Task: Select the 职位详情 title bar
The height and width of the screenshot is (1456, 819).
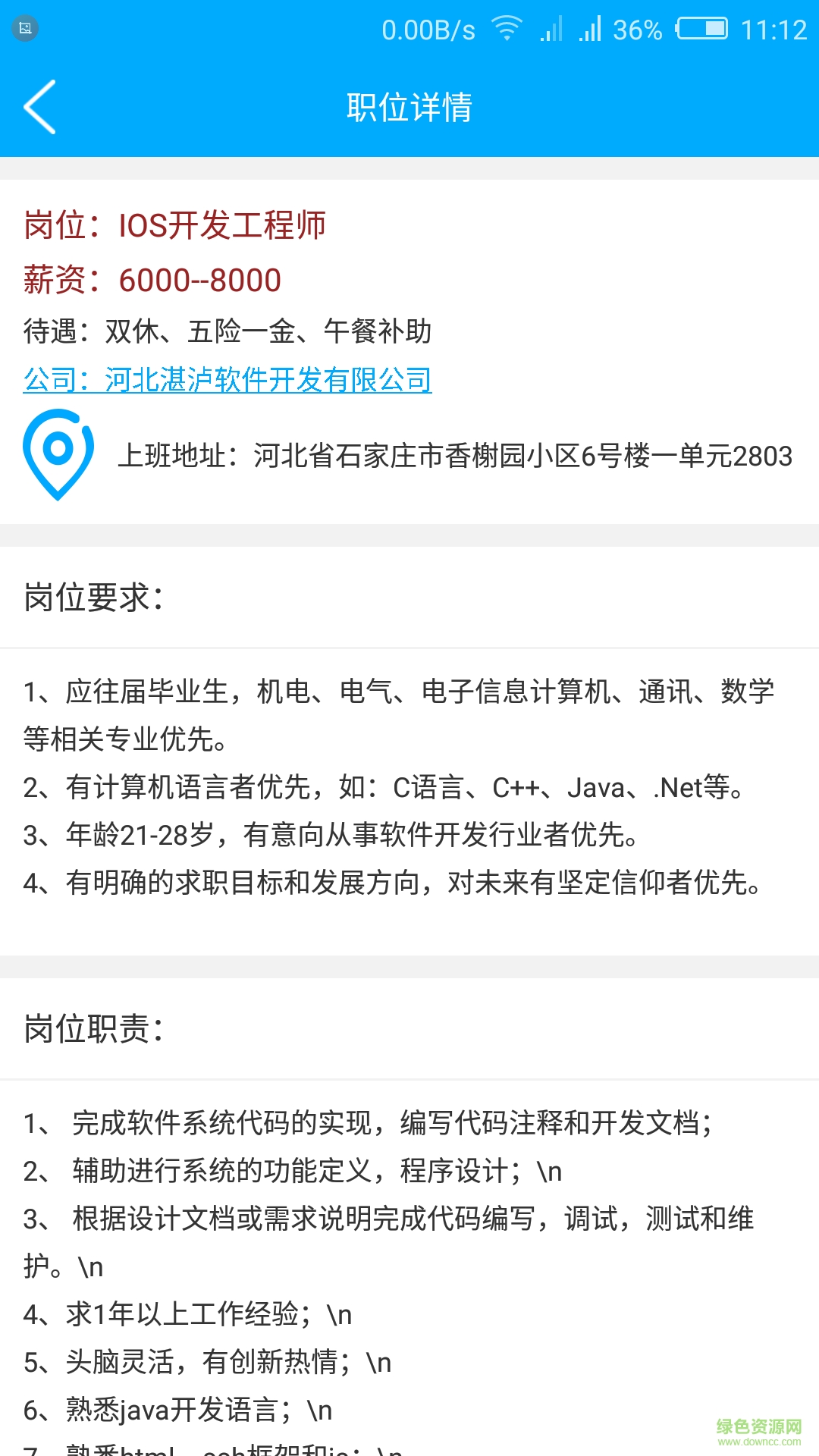Action: click(409, 107)
